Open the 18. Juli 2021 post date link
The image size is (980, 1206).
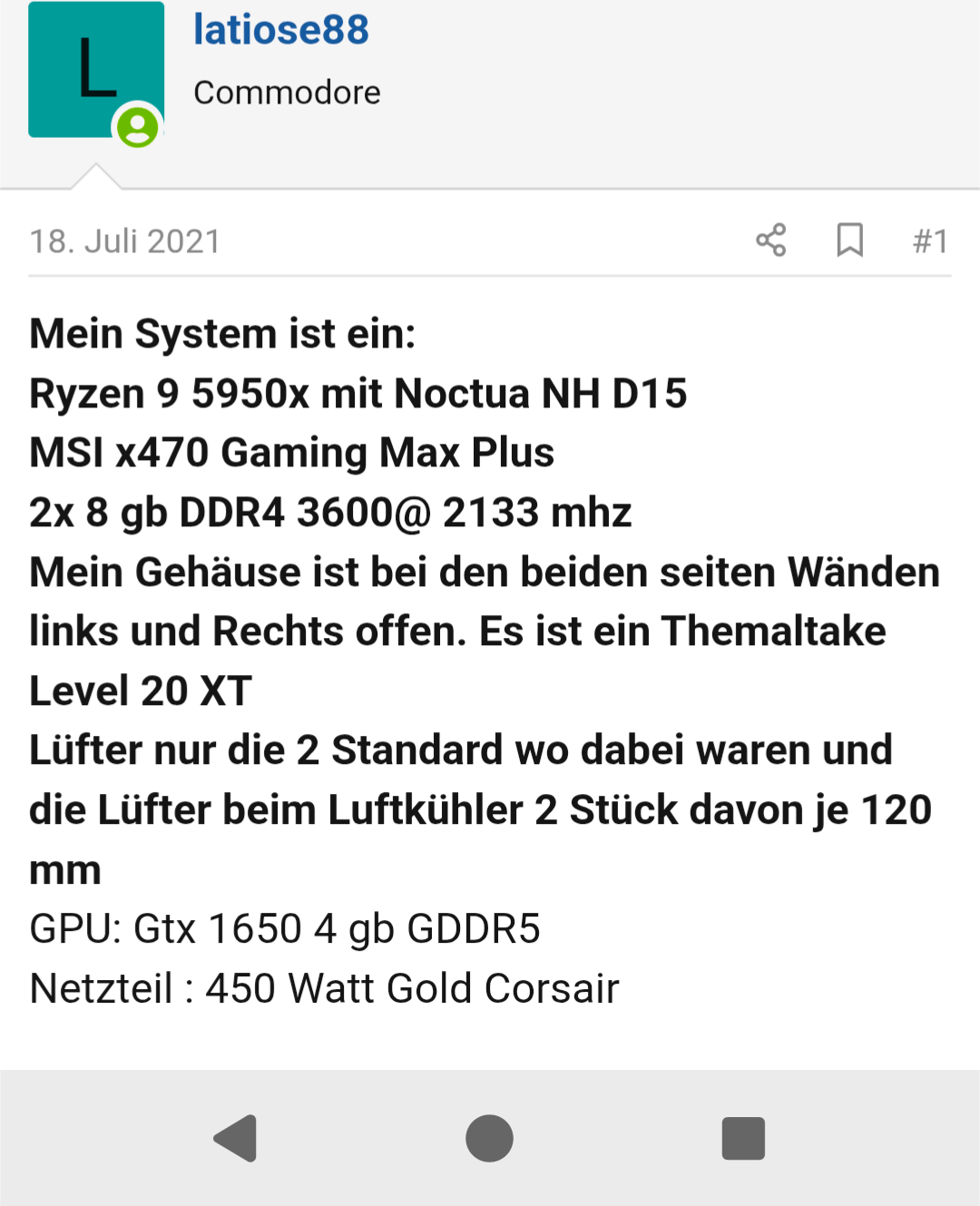pyautogui.click(x=125, y=241)
